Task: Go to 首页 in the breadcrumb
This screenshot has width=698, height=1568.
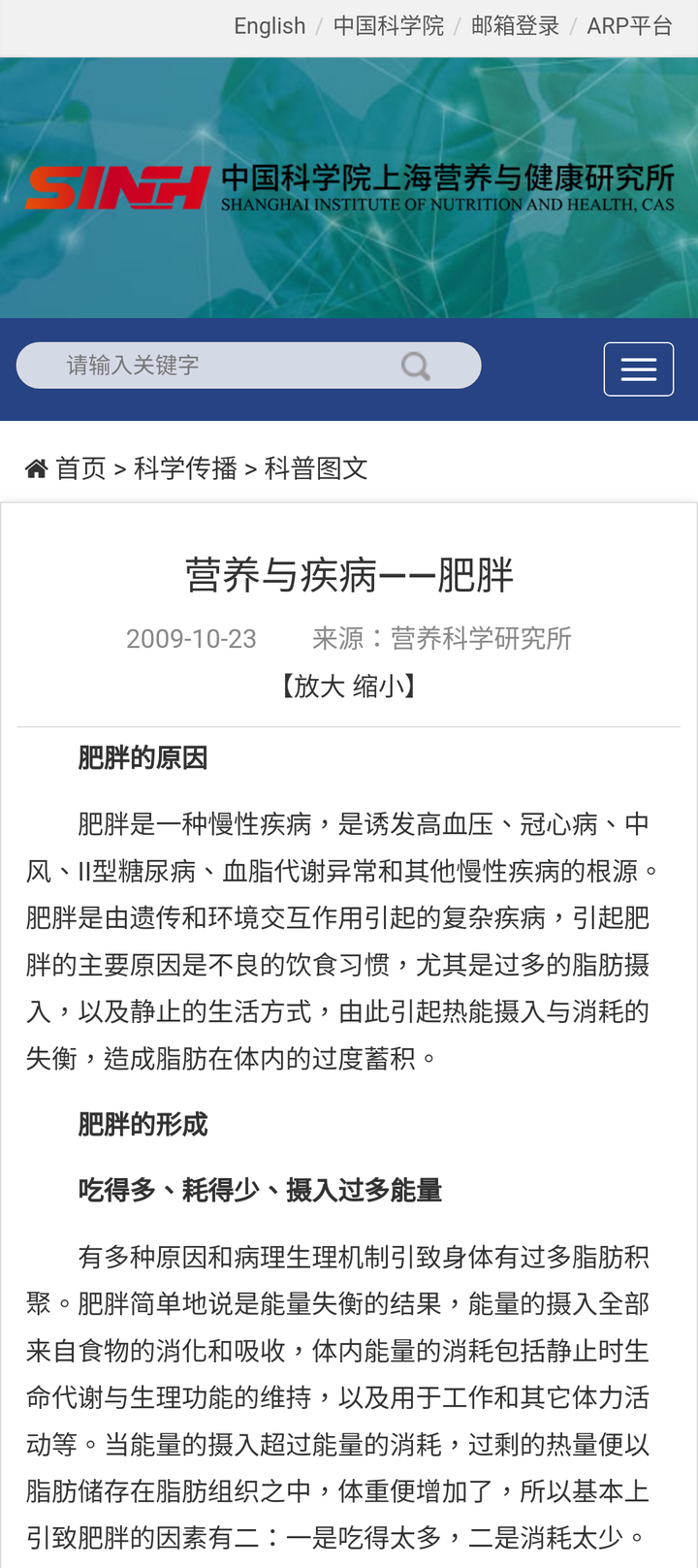Action: click(x=80, y=468)
